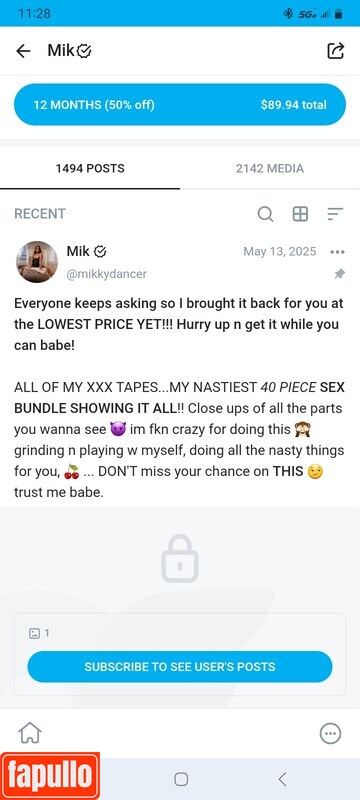
Task: Share this profile
Action: (336, 51)
